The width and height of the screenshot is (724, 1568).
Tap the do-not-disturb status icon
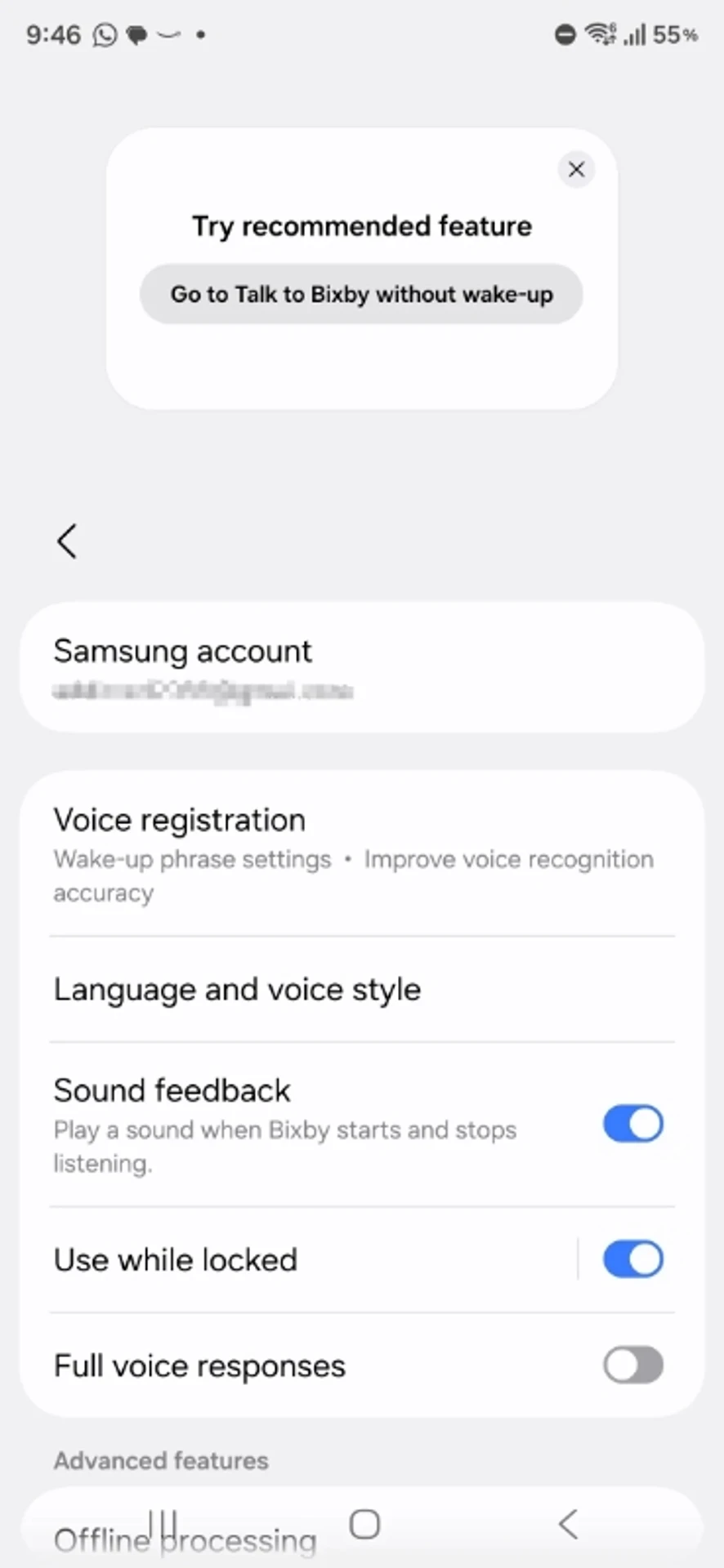click(565, 34)
